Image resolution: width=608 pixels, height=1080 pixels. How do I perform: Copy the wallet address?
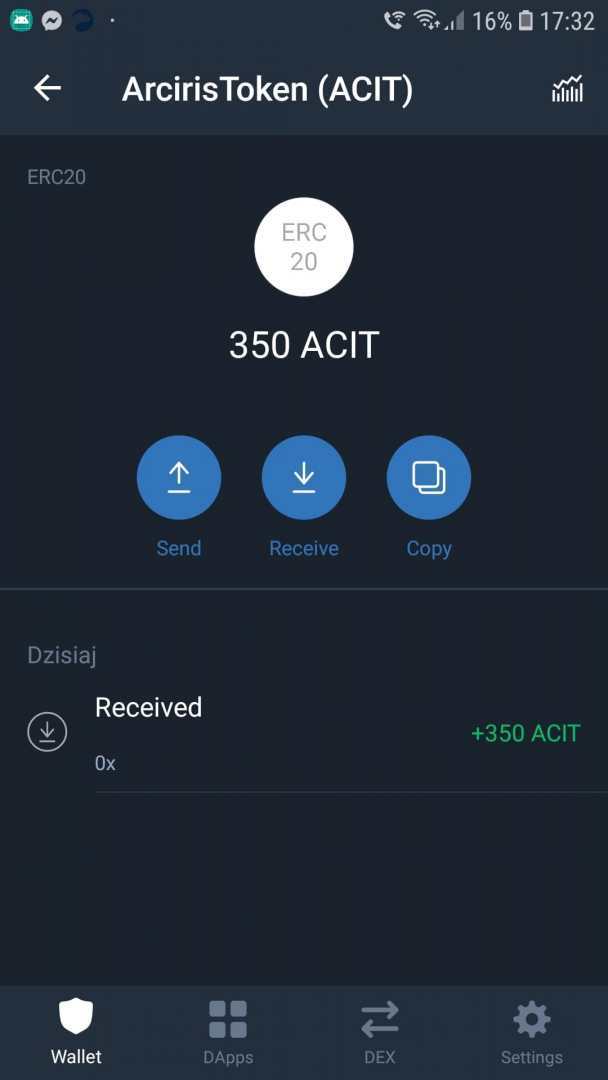[x=429, y=479]
